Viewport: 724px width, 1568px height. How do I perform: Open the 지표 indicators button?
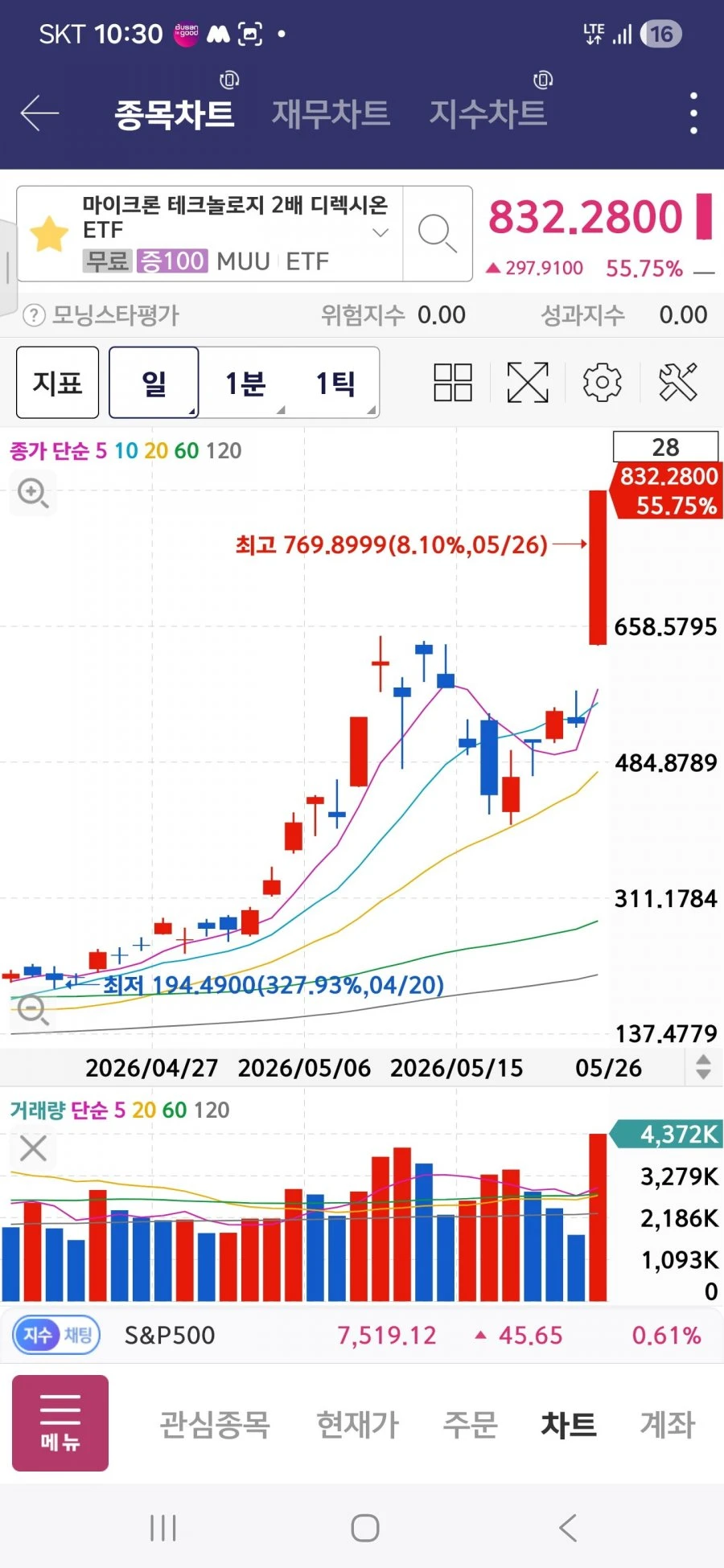click(x=57, y=383)
